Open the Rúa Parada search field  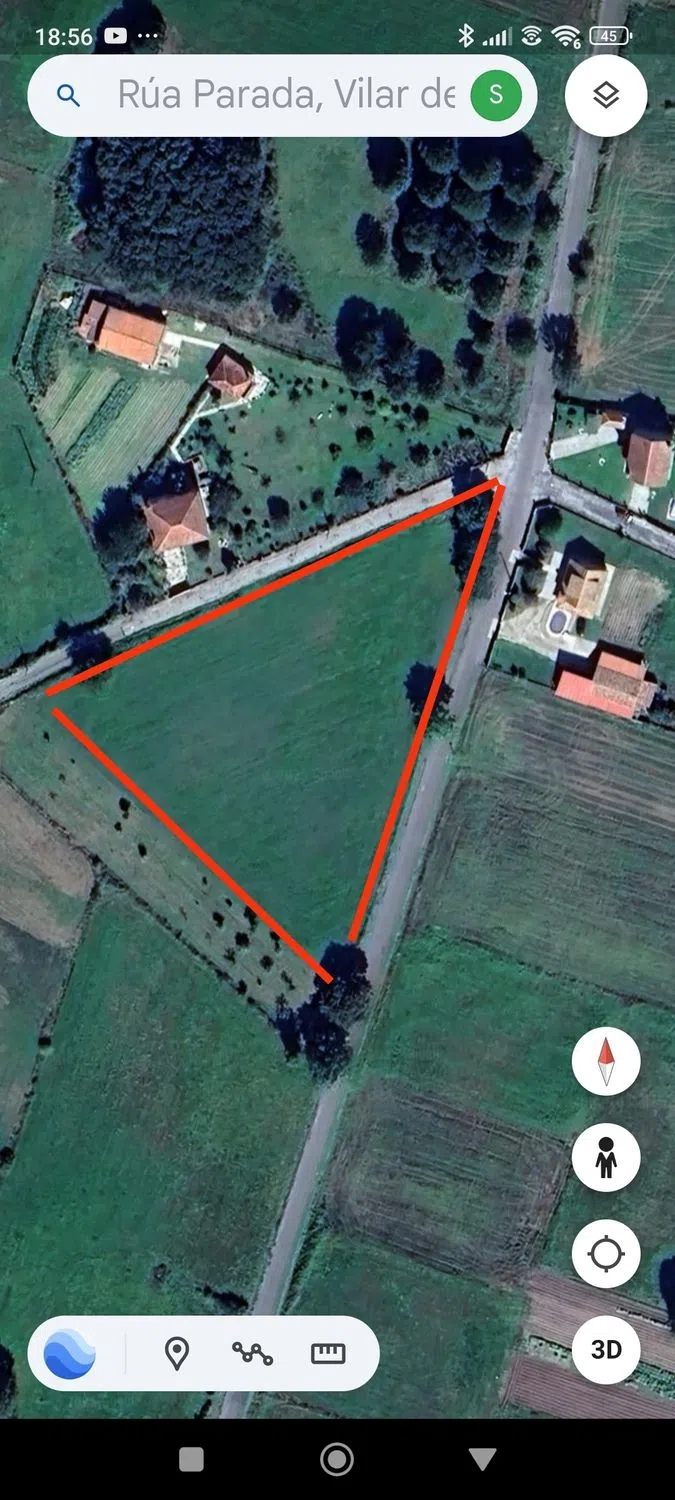tap(285, 95)
